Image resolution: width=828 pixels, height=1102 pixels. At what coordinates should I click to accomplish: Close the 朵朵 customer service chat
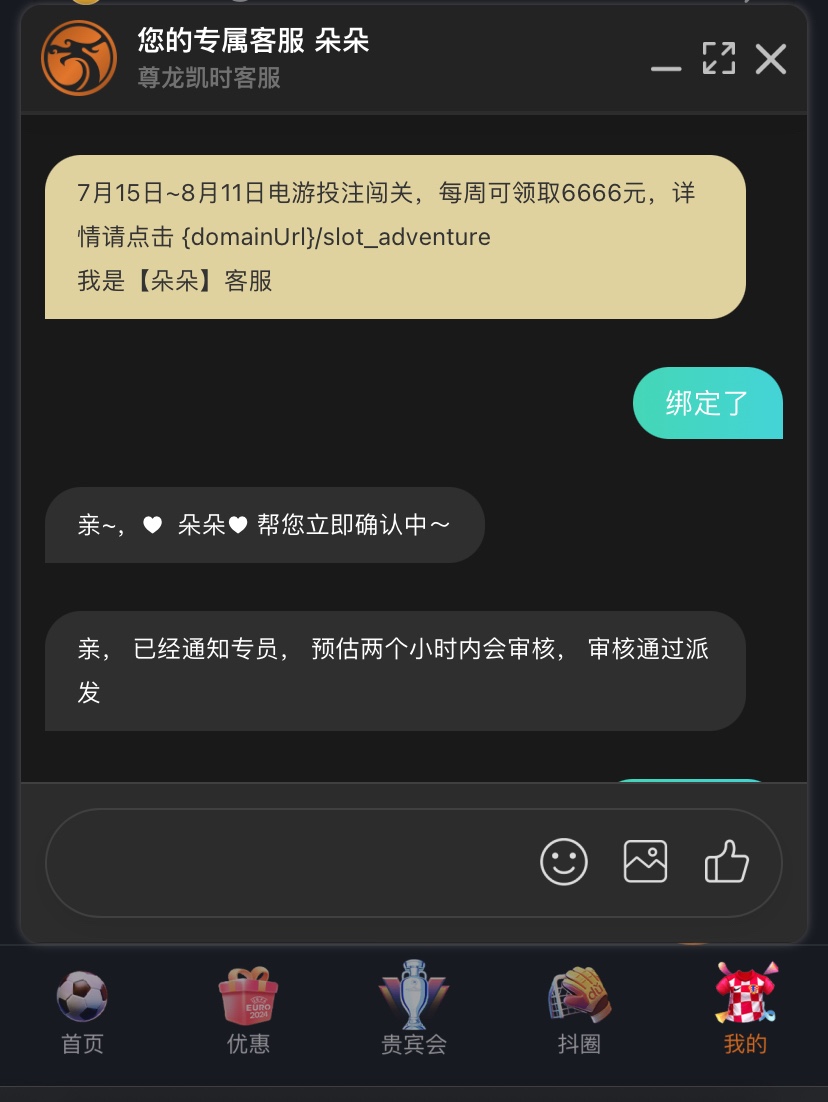[x=770, y=59]
